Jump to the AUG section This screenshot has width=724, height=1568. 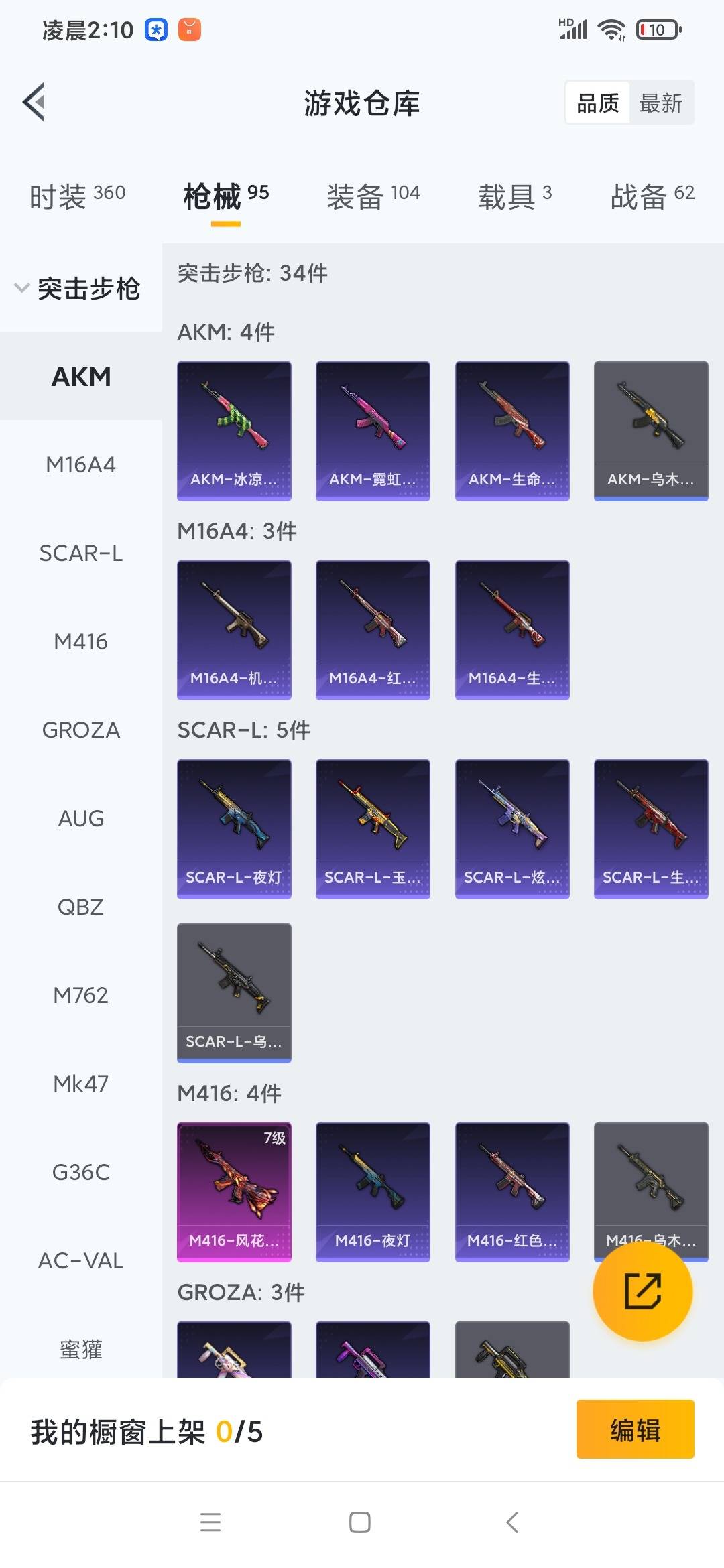[x=80, y=818]
